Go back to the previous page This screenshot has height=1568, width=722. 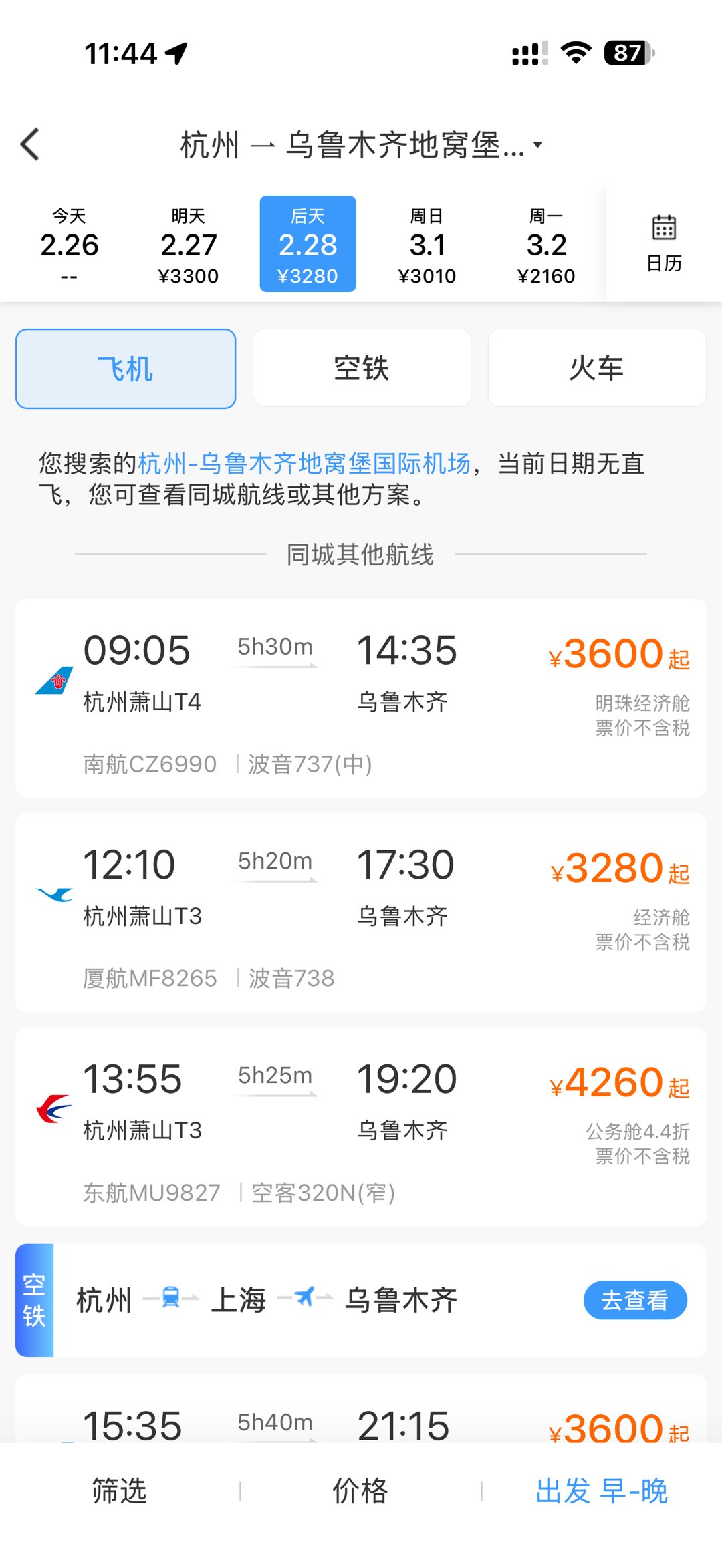coord(31,144)
